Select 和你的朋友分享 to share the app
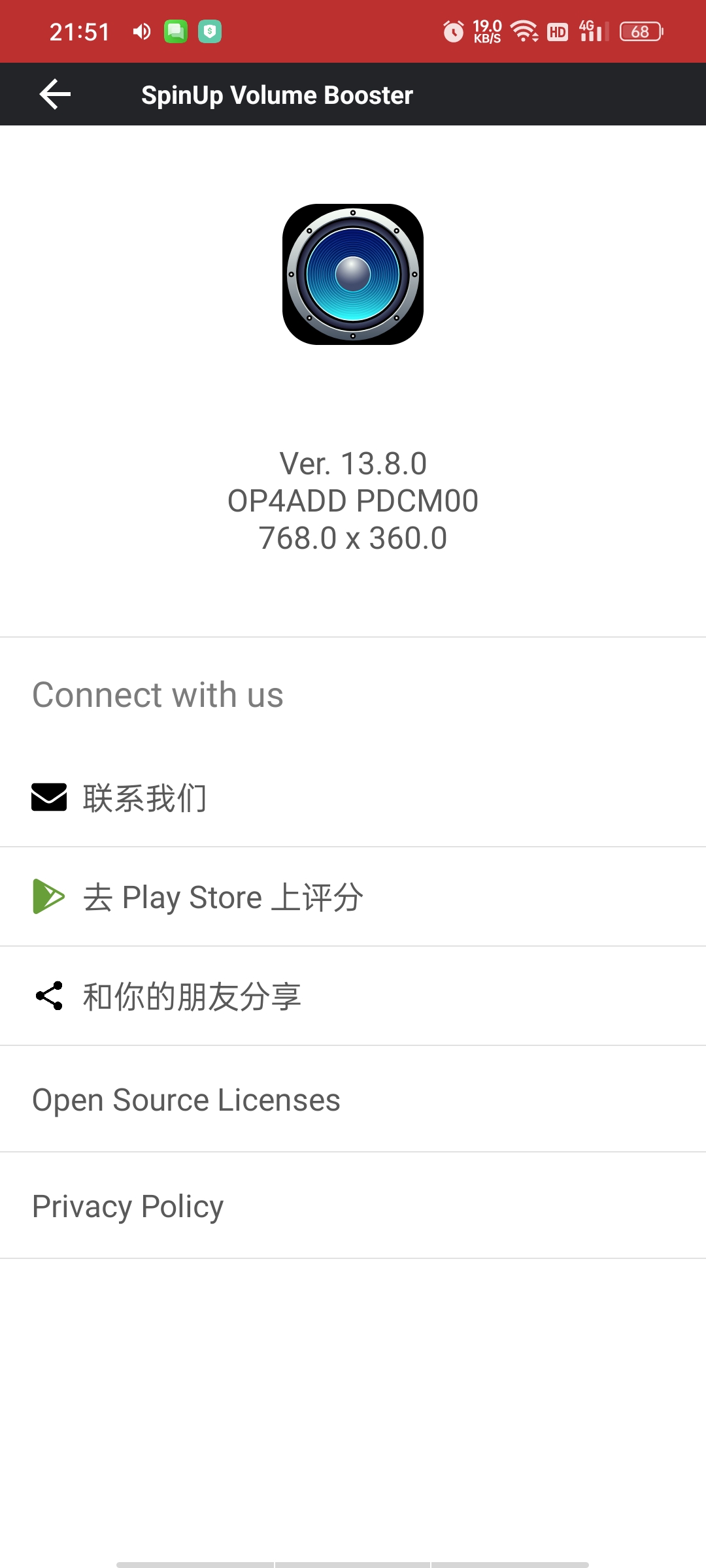This screenshot has width=706, height=1568. [x=353, y=996]
